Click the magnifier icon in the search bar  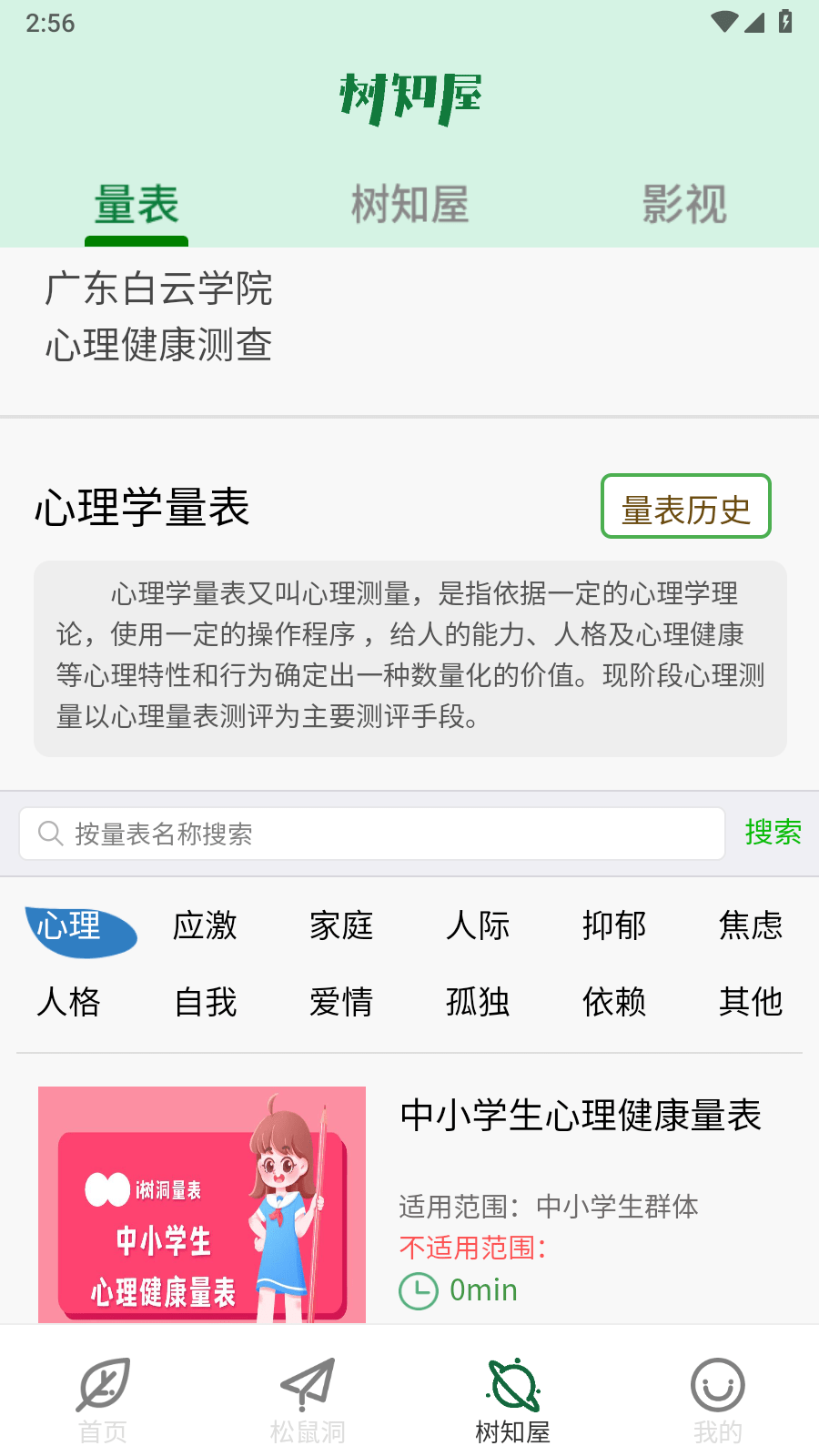[50, 833]
